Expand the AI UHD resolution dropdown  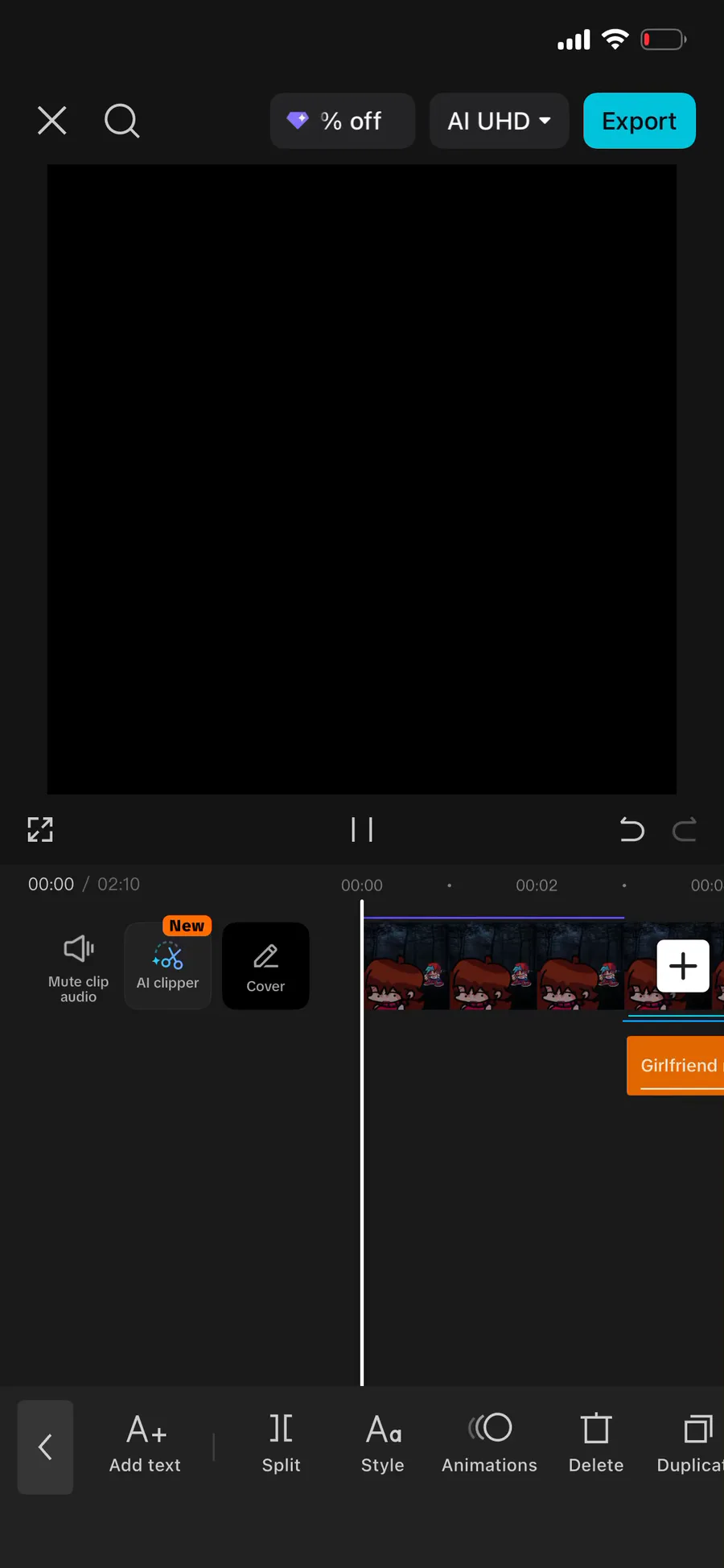[499, 122]
